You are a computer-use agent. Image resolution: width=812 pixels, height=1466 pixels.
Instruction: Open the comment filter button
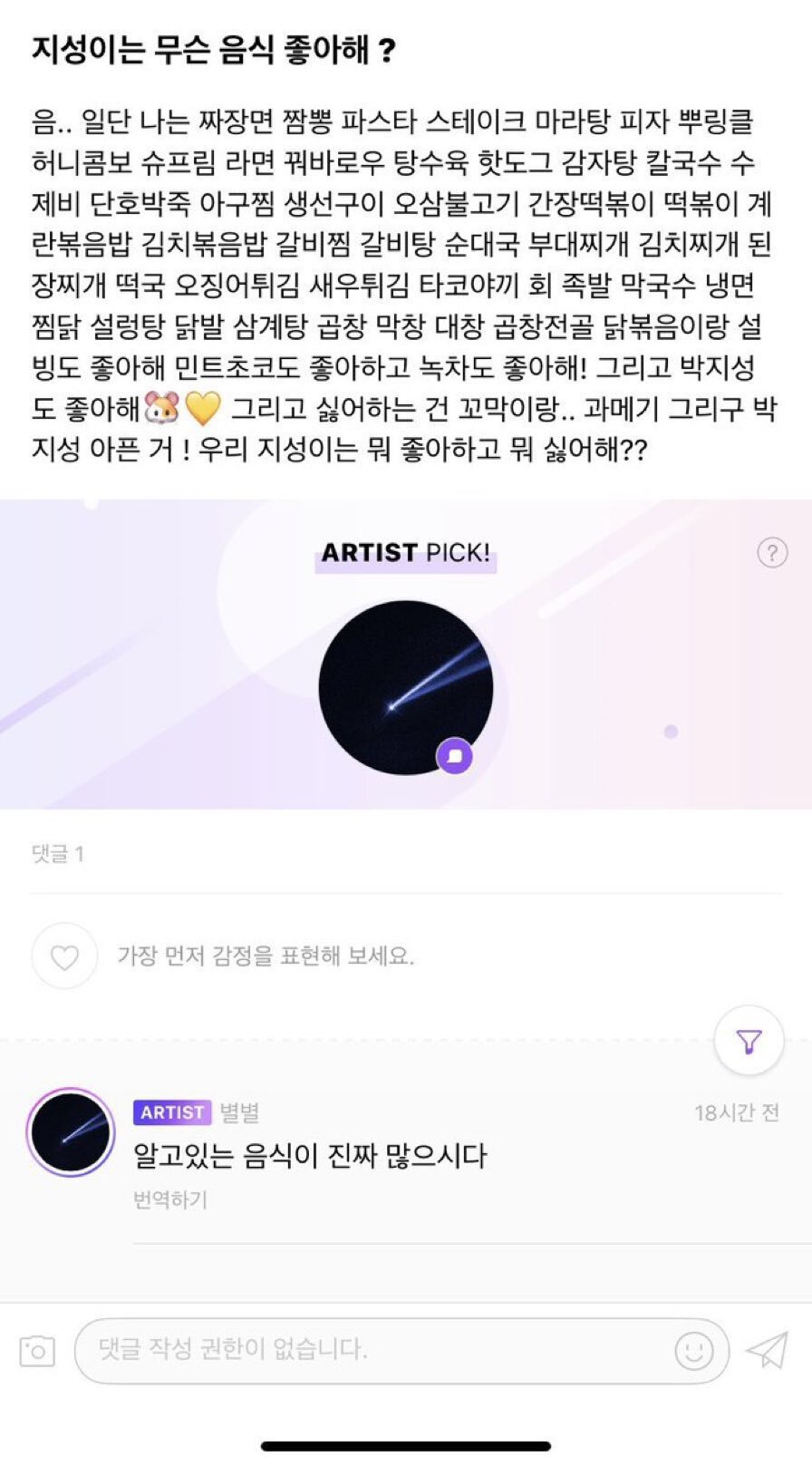click(749, 1042)
